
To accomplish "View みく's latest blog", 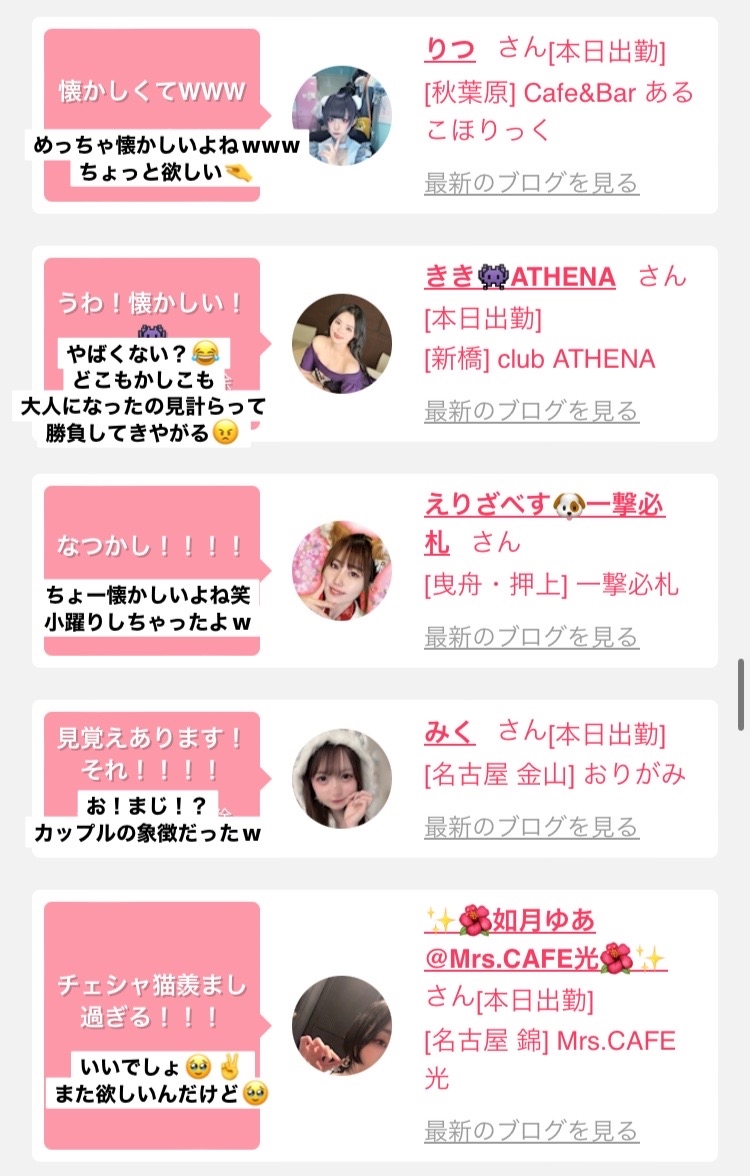I will (x=532, y=826).
